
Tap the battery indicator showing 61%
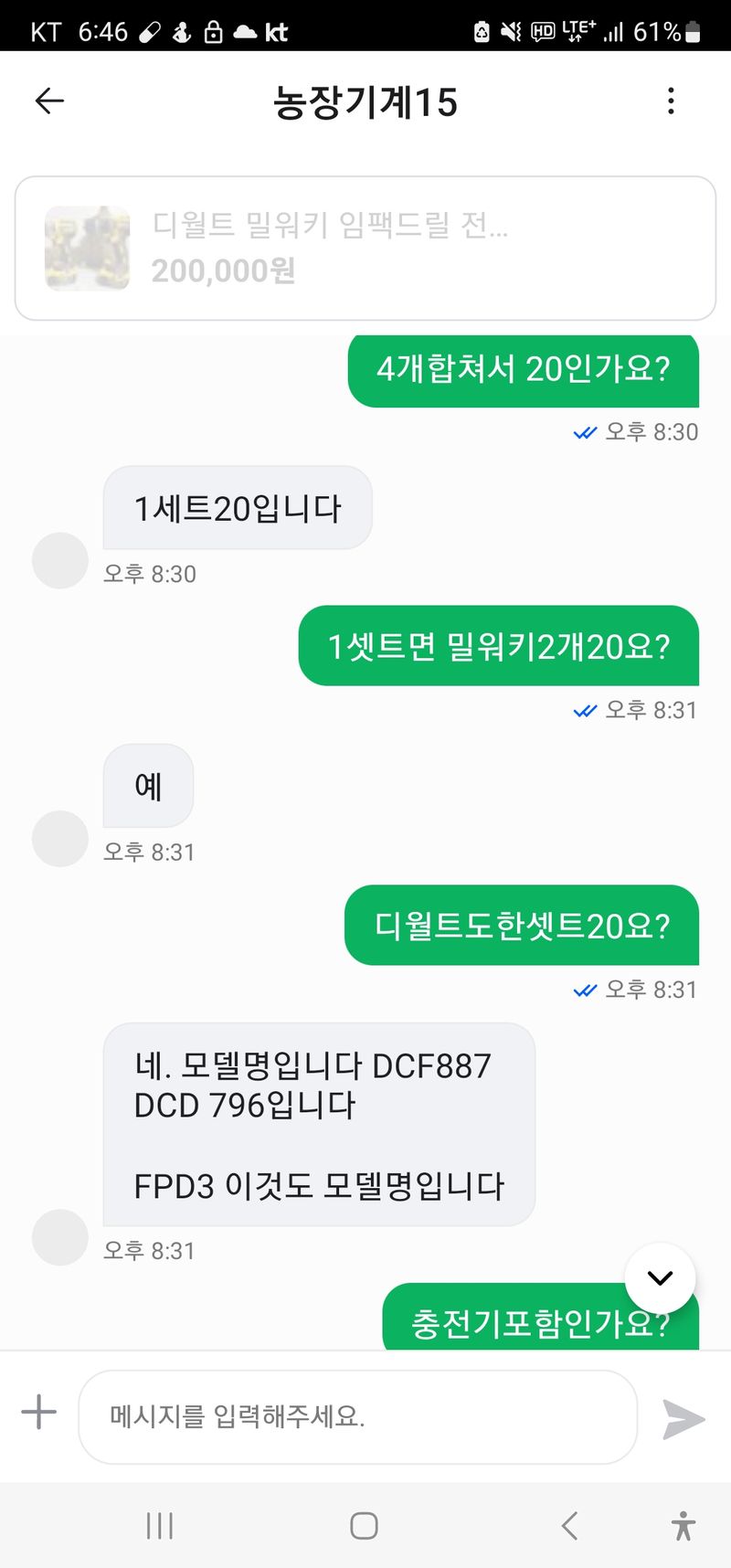click(x=662, y=31)
